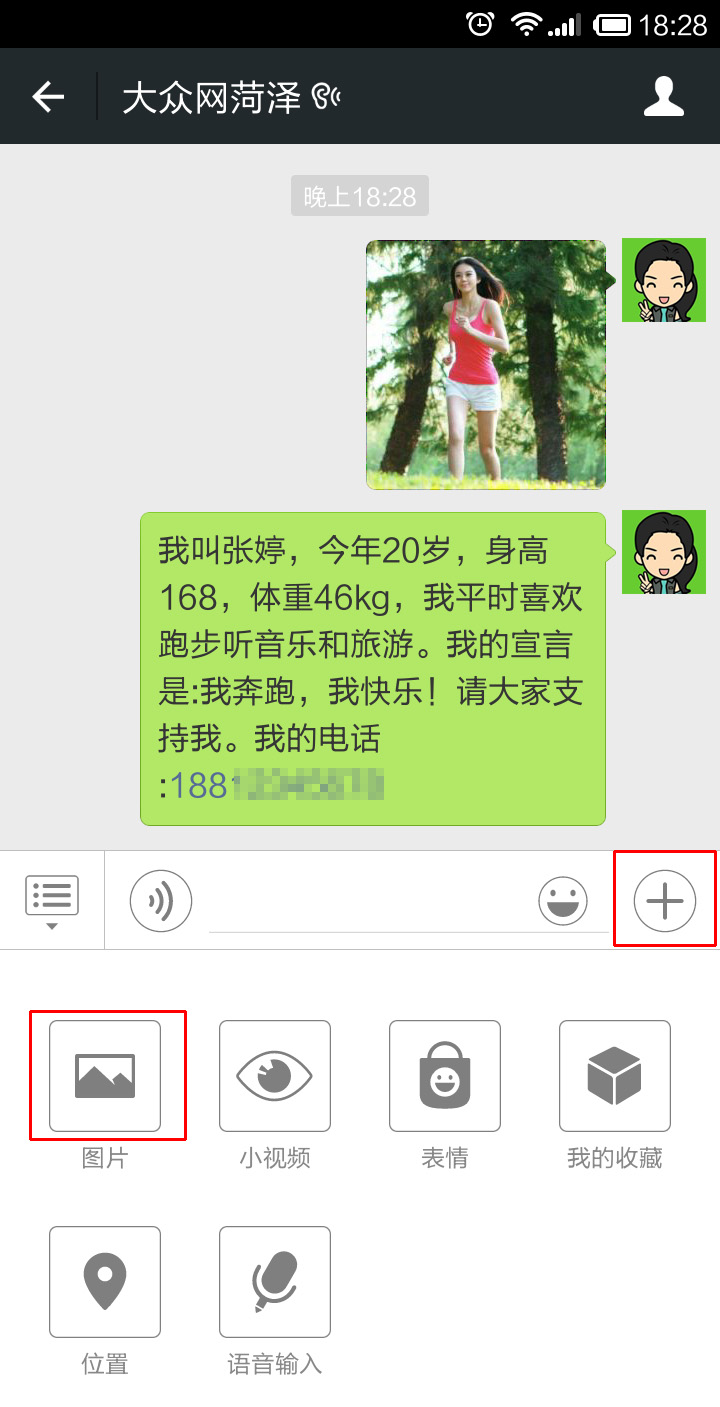Open 小视频 to record a clip

coord(275,1076)
